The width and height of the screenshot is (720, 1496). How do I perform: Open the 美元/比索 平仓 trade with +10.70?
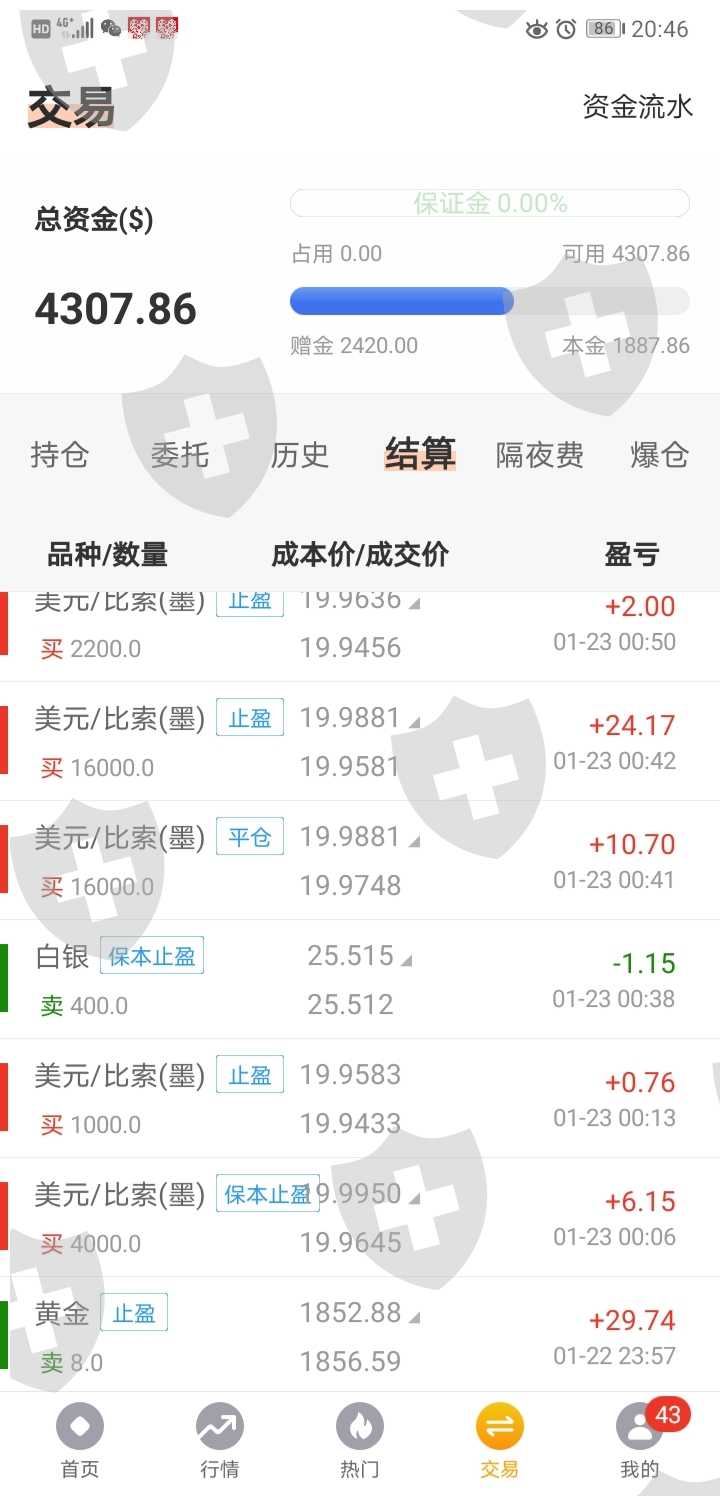coord(360,861)
